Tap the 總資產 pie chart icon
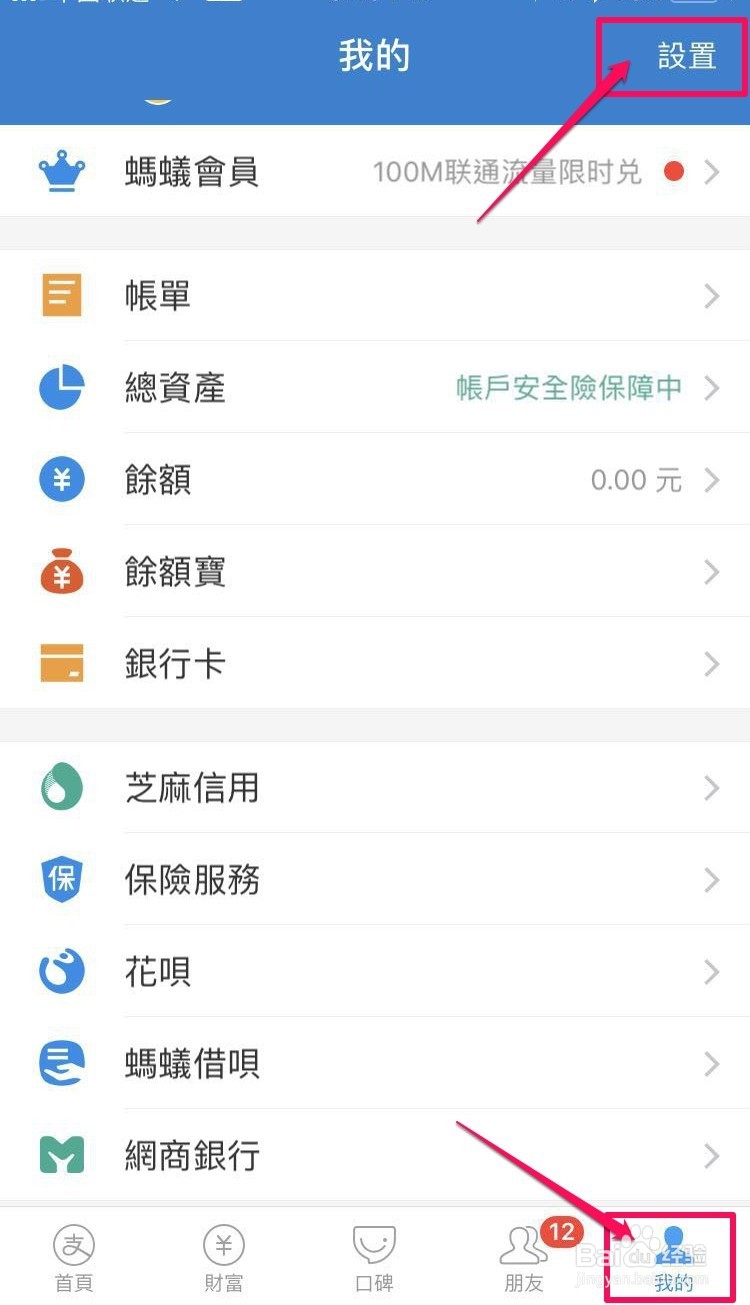The width and height of the screenshot is (750, 1305). pyautogui.click(x=62, y=388)
